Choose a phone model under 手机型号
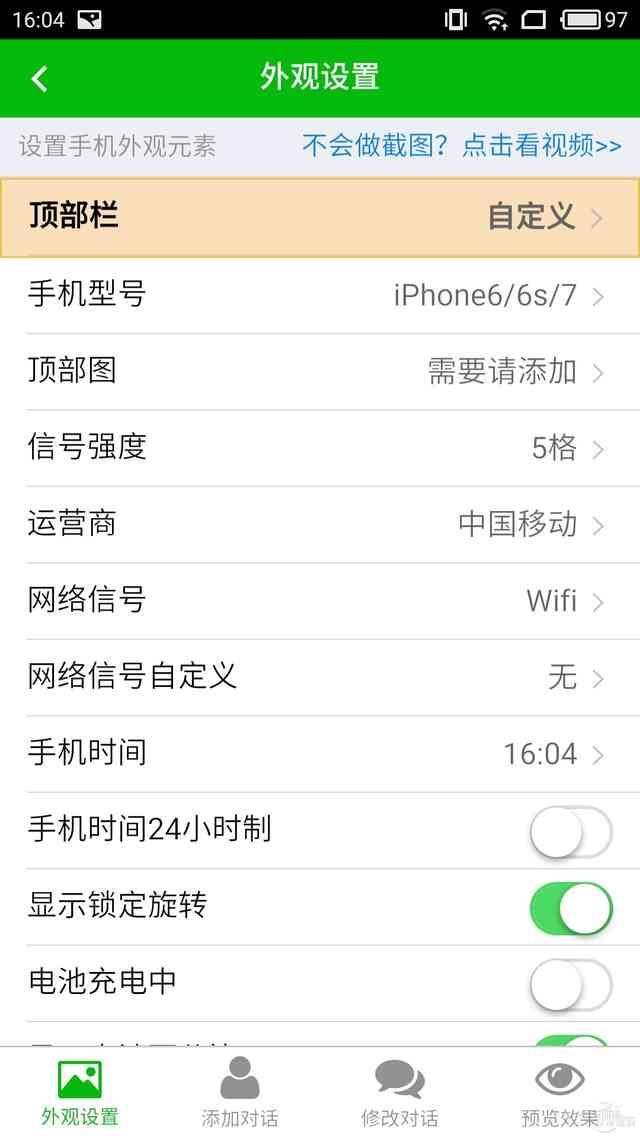The image size is (640, 1138). [320, 295]
